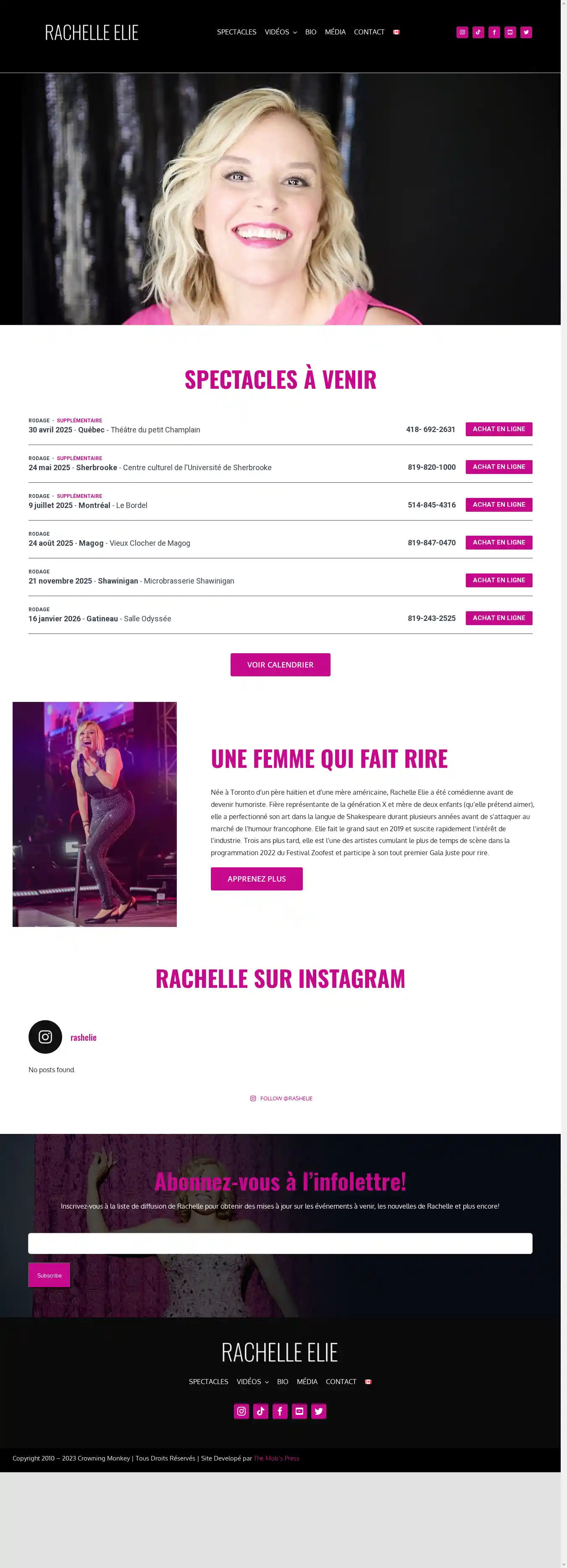This screenshot has width=567, height=1568.
Task: Select Achat en ligne for Gatineau show
Action: coord(499,618)
